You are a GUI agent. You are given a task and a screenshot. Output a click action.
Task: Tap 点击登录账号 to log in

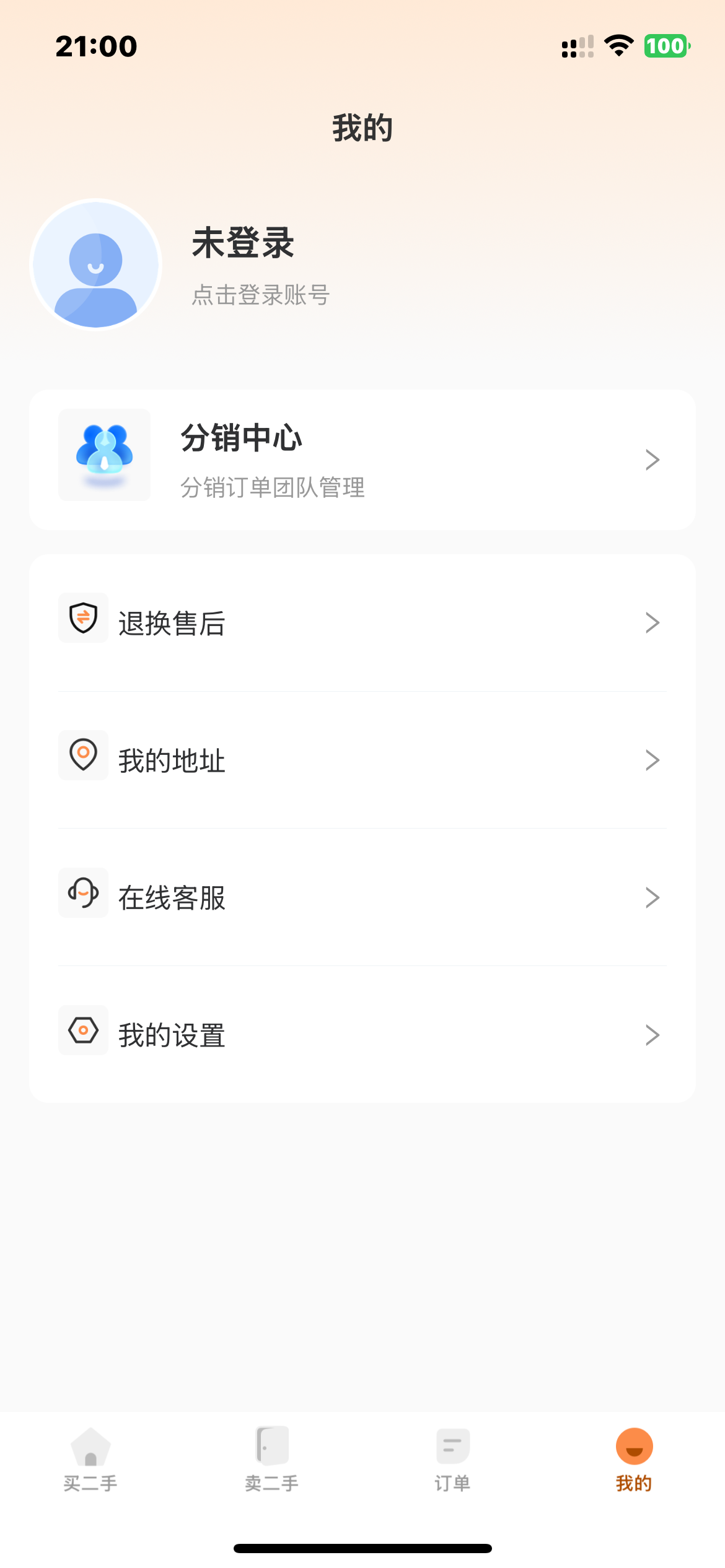[x=260, y=295]
